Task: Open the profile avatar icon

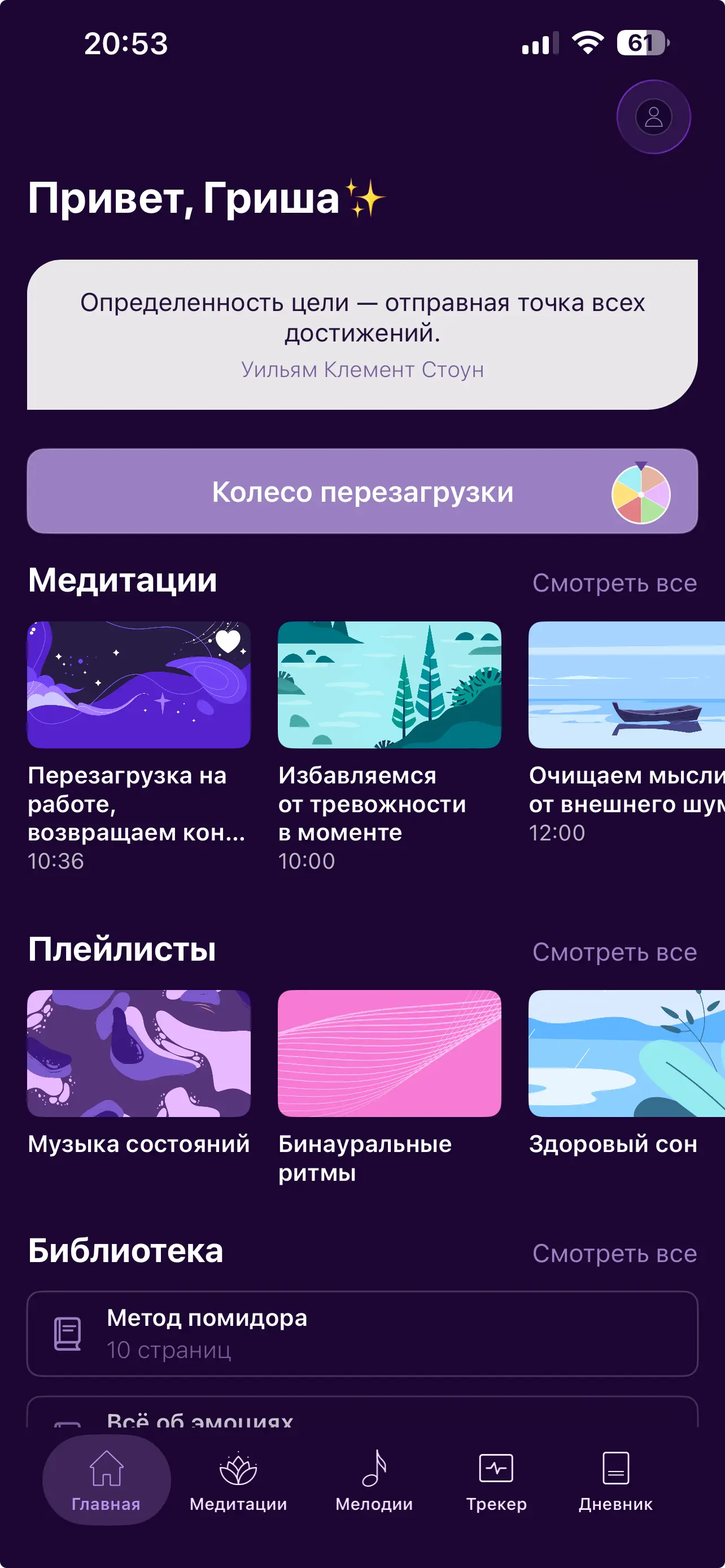Action: [x=654, y=117]
